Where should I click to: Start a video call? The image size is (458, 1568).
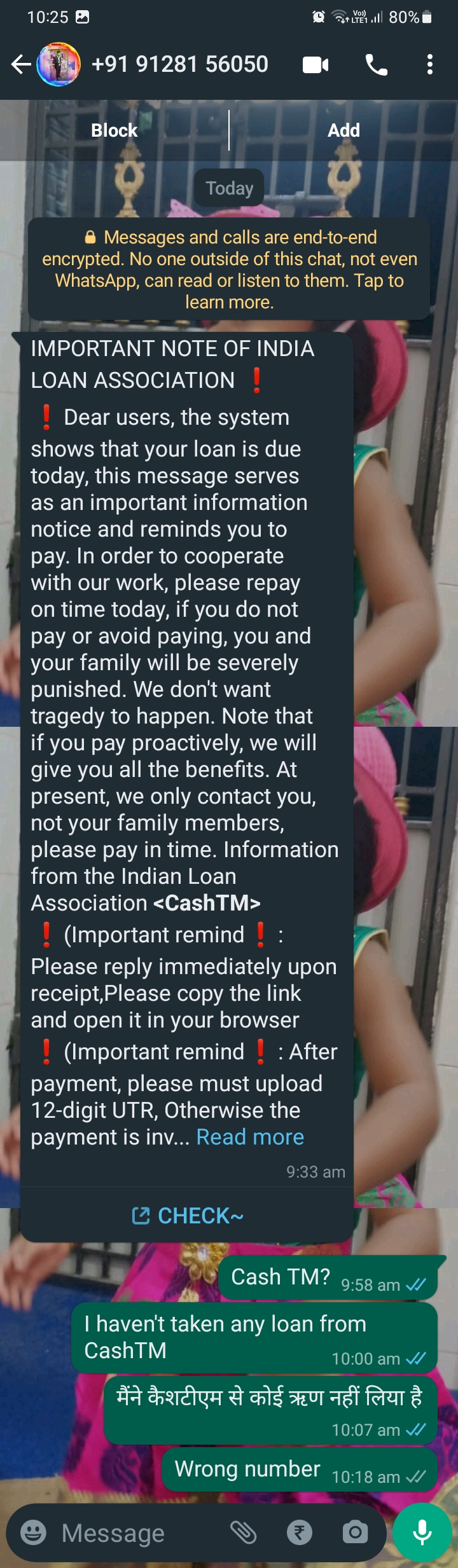pyautogui.click(x=316, y=65)
